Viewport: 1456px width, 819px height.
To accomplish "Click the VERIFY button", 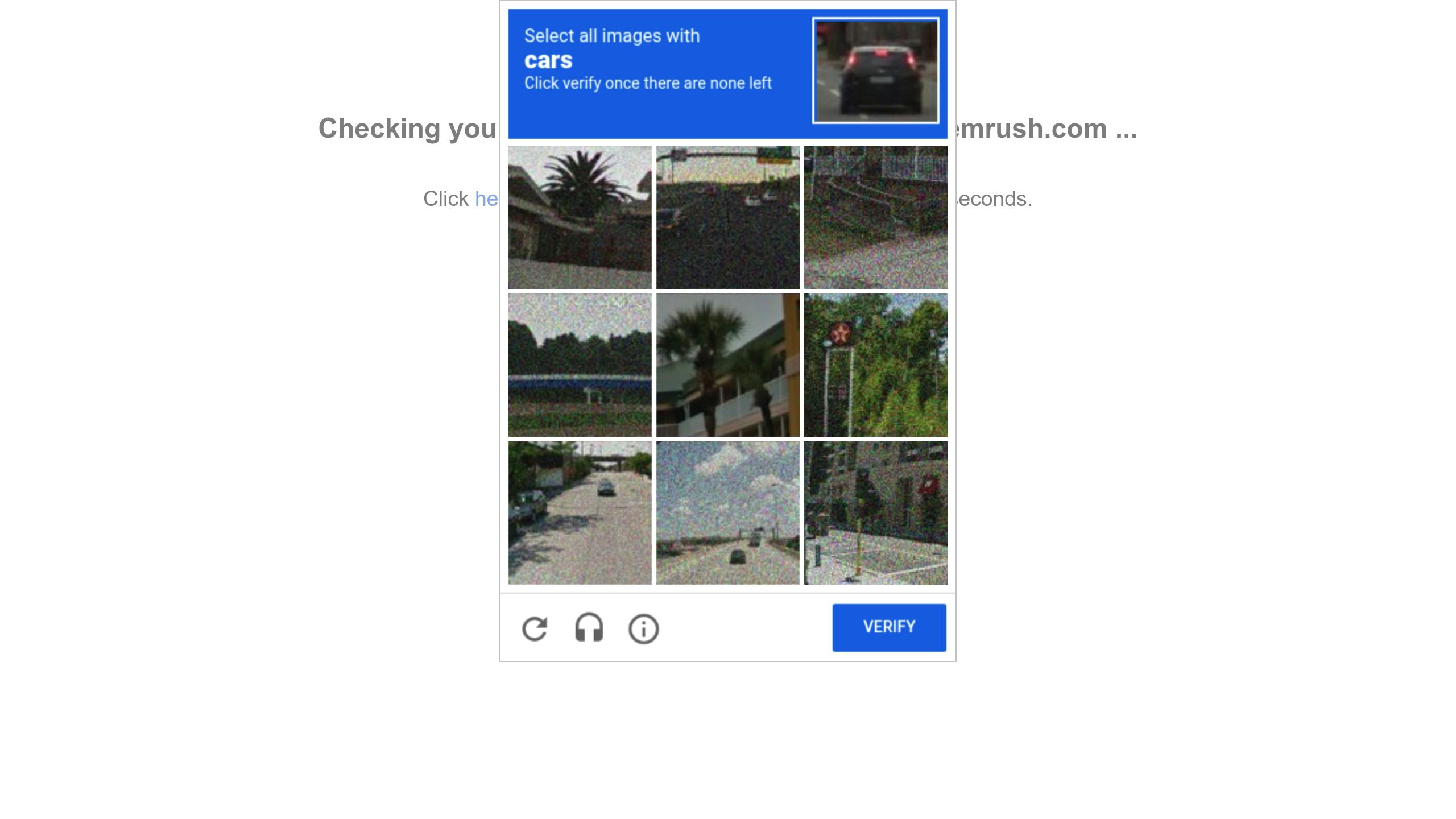I will coord(889,627).
